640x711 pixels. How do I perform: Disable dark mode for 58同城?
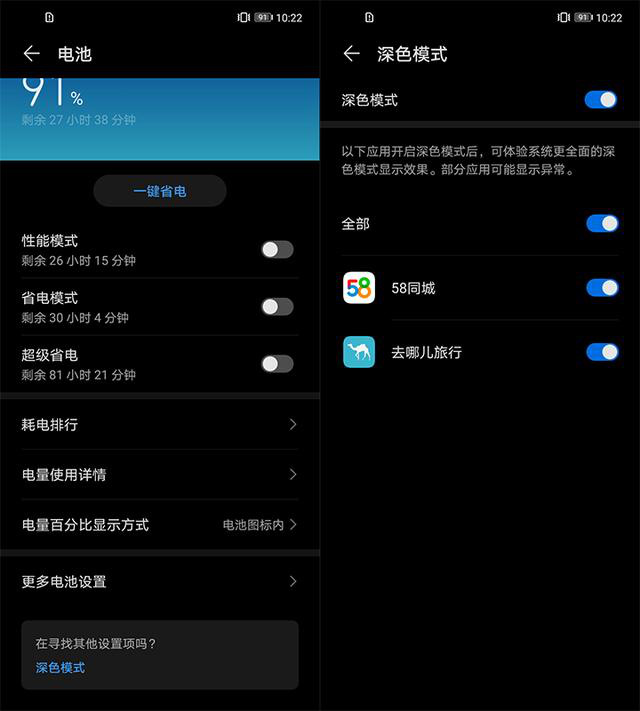coord(602,288)
